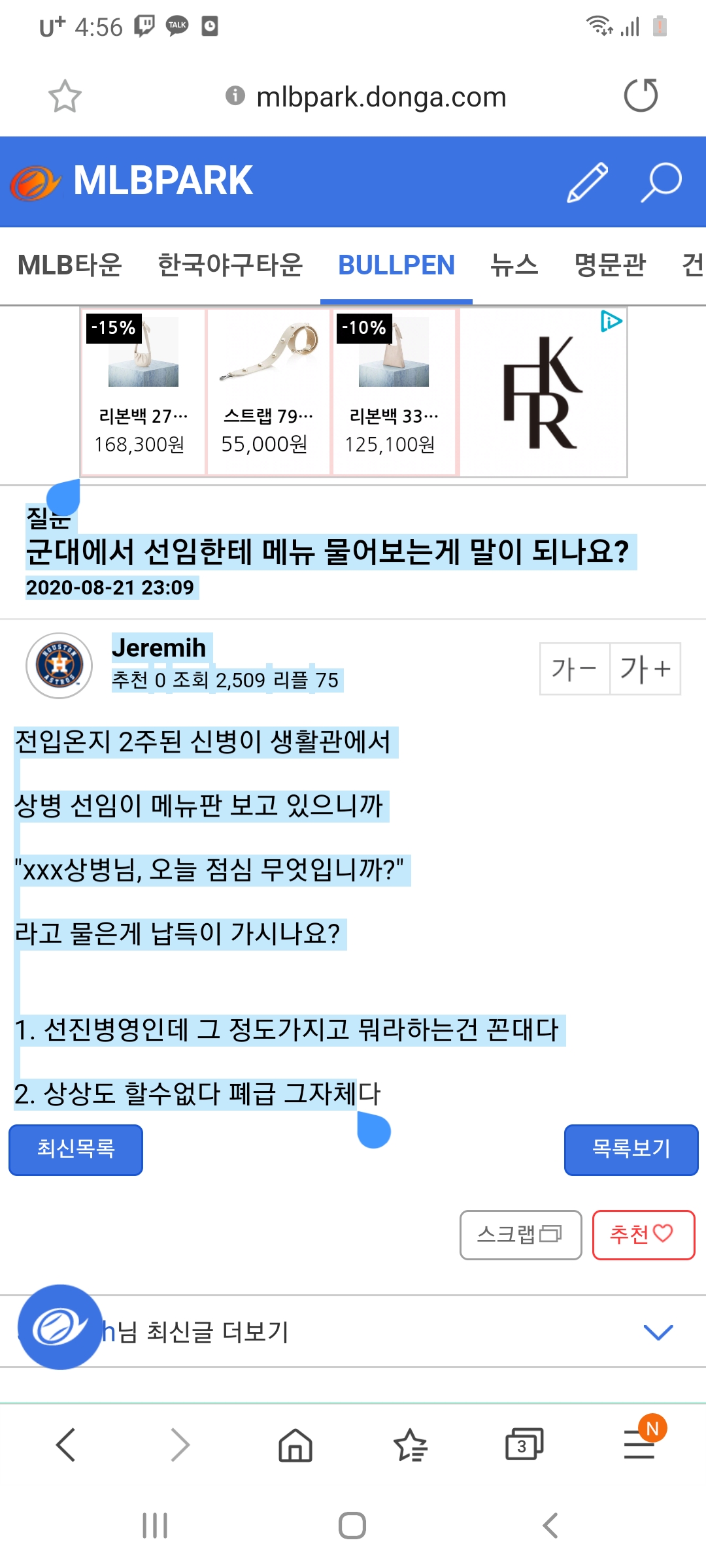Recommend this post with 추천
706x1568 pixels.
pos(643,1234)
